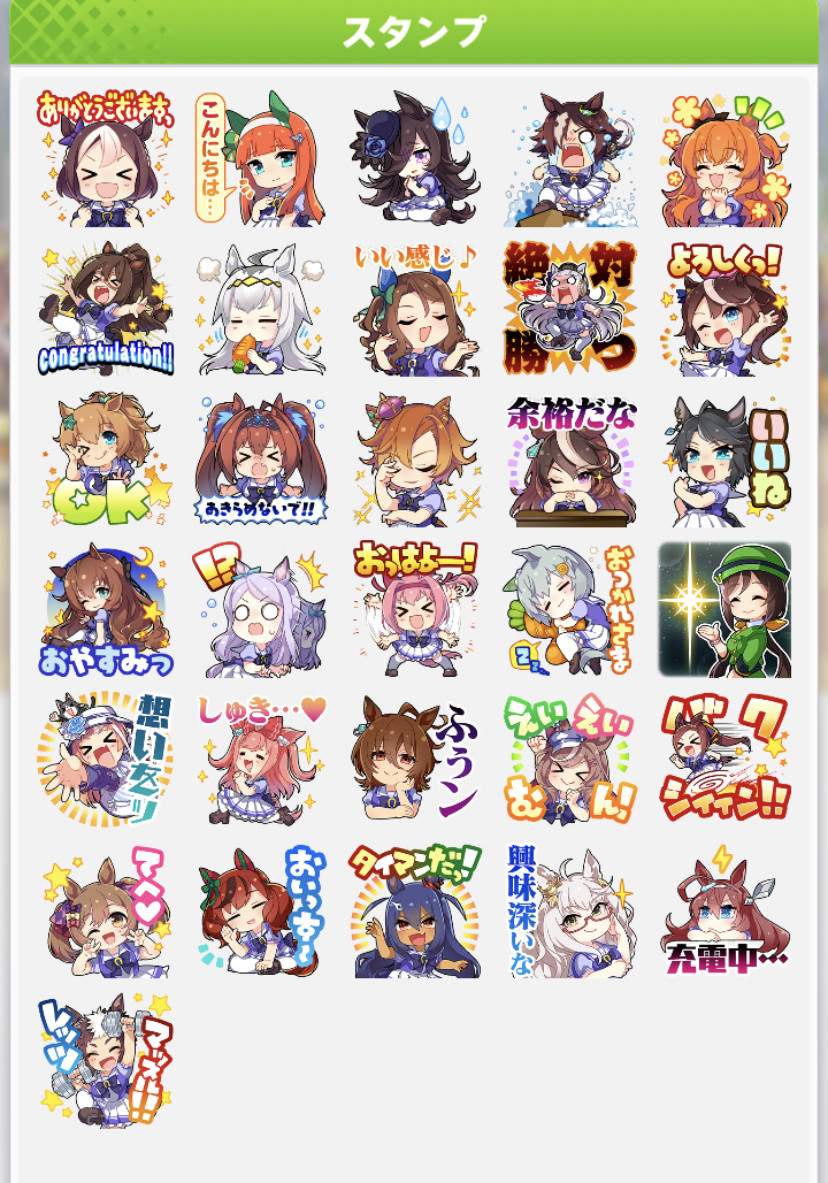Viewport: 828px width, 1183px height.
Task: Send the こんにちは… stamp
Action: pos(260,159)
